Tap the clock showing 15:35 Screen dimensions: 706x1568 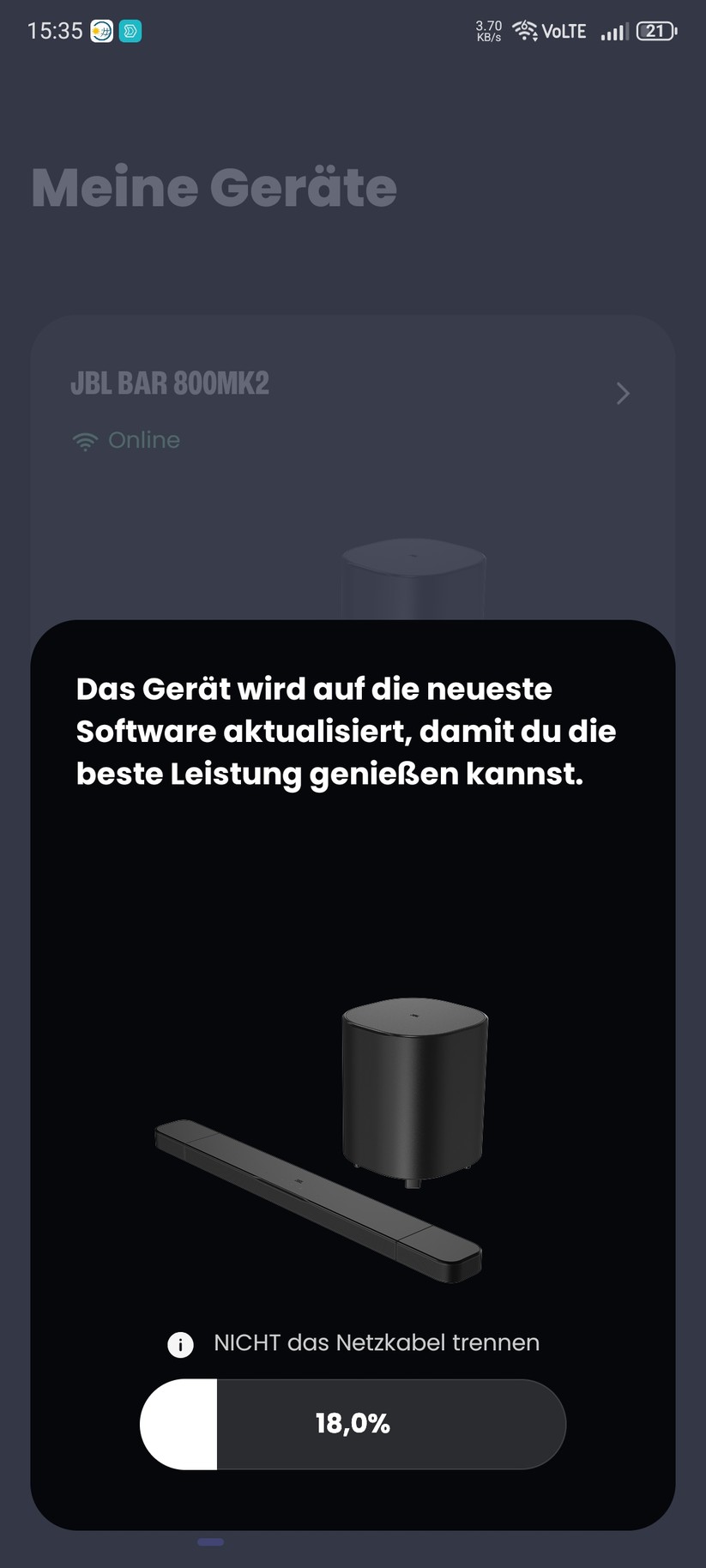pos(54,31)
